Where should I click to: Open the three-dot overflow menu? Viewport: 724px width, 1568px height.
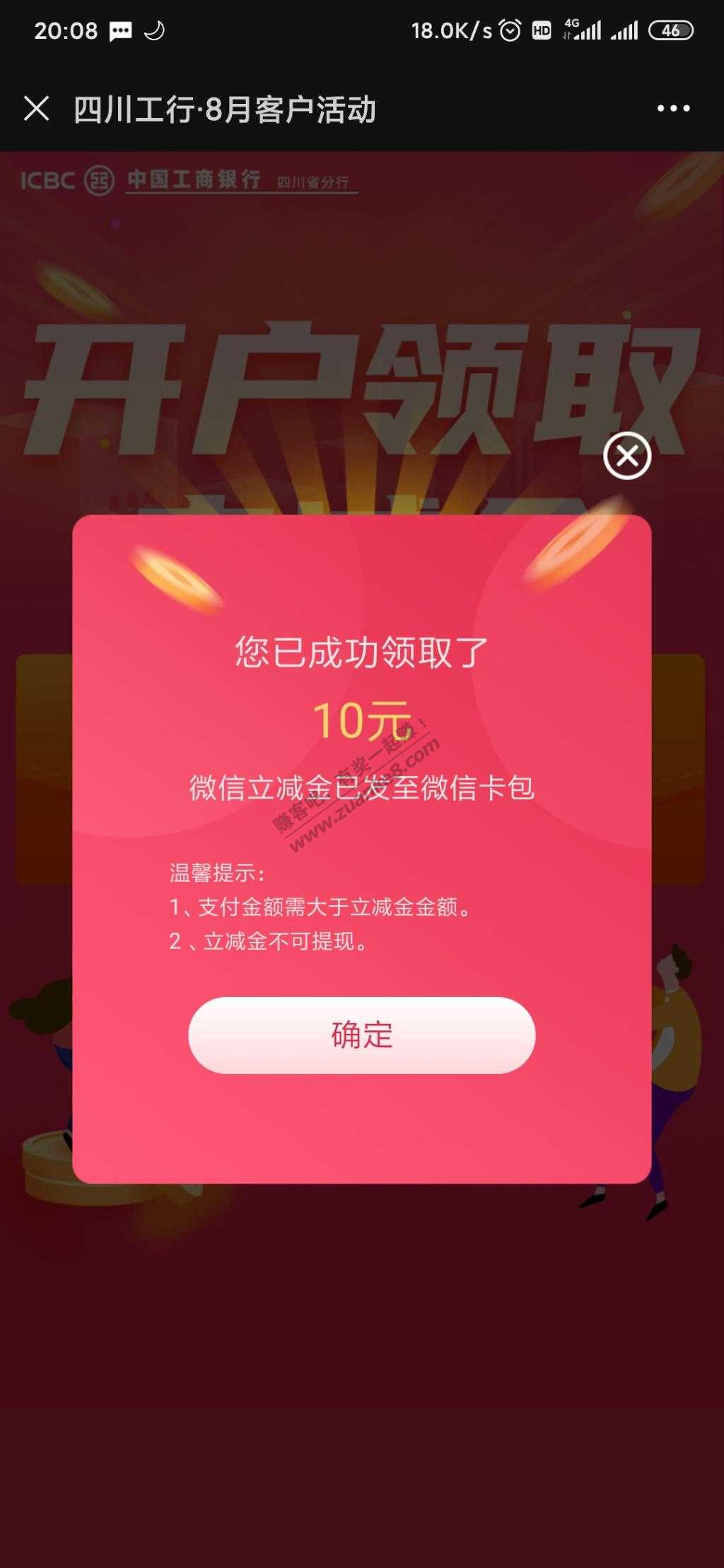click(673, 109)
